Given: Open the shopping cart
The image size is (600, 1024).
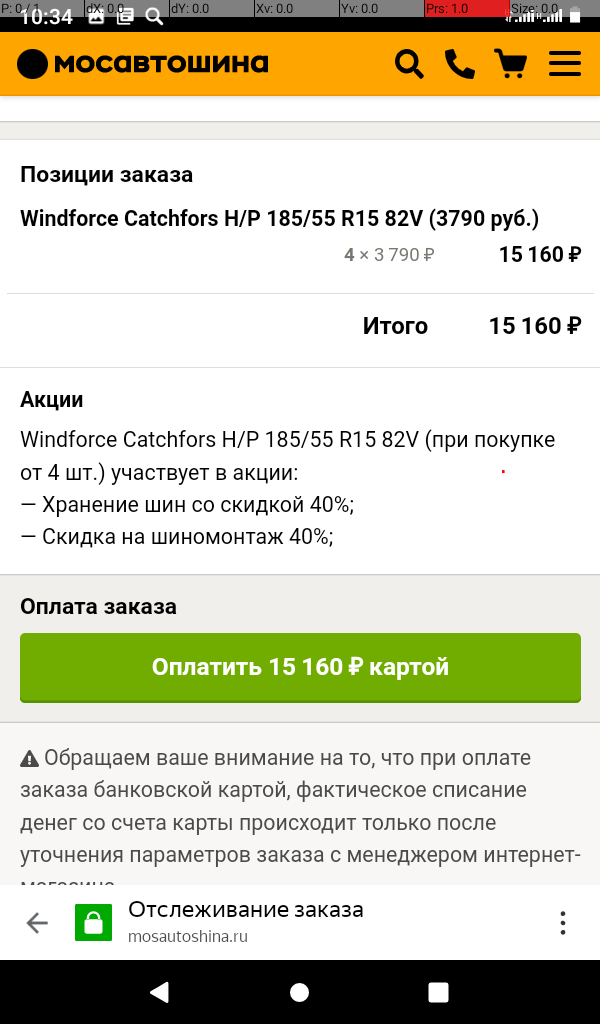Looking at the screenshot, I should [511, 64].
